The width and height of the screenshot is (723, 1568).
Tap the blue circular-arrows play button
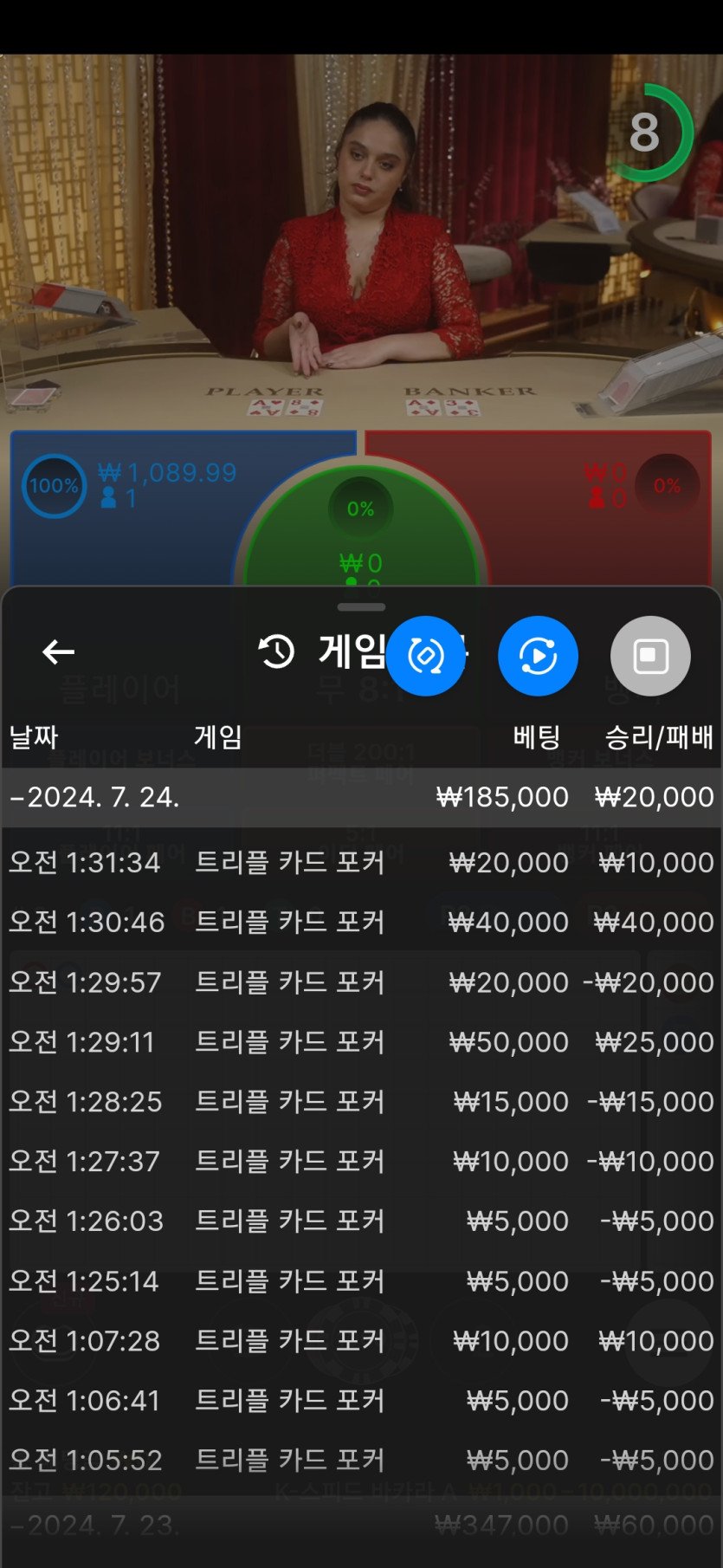[x=538, y=656]
